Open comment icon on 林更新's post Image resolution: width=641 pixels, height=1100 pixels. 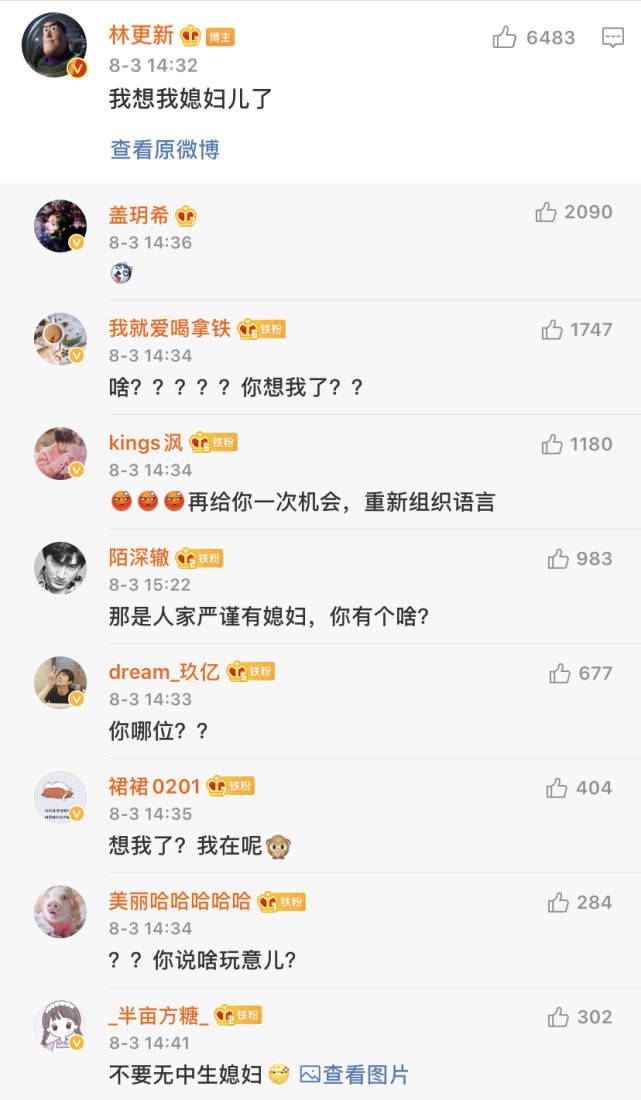[612, 38]
